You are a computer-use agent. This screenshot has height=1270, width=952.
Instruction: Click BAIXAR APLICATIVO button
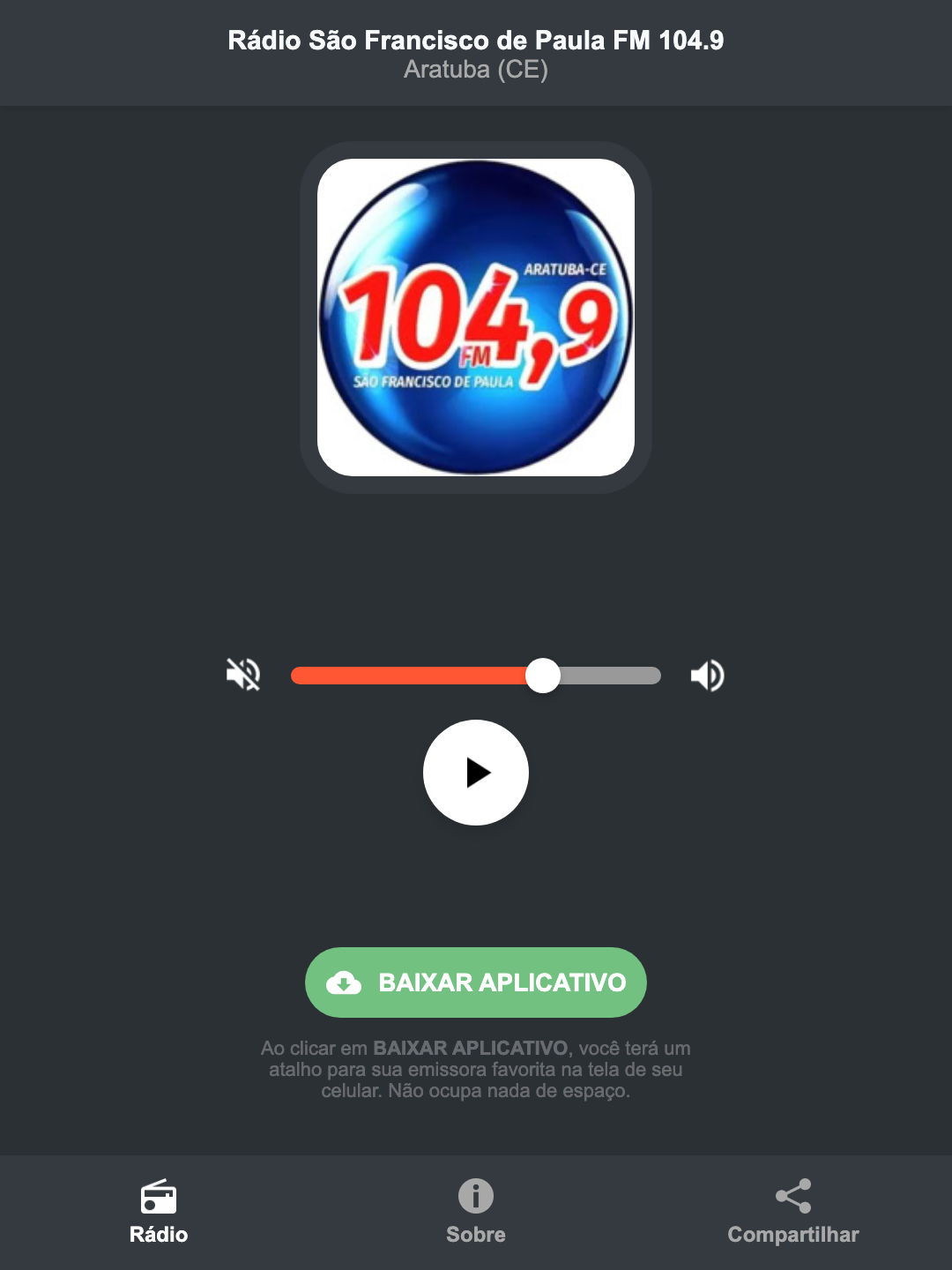pos(475,982)
